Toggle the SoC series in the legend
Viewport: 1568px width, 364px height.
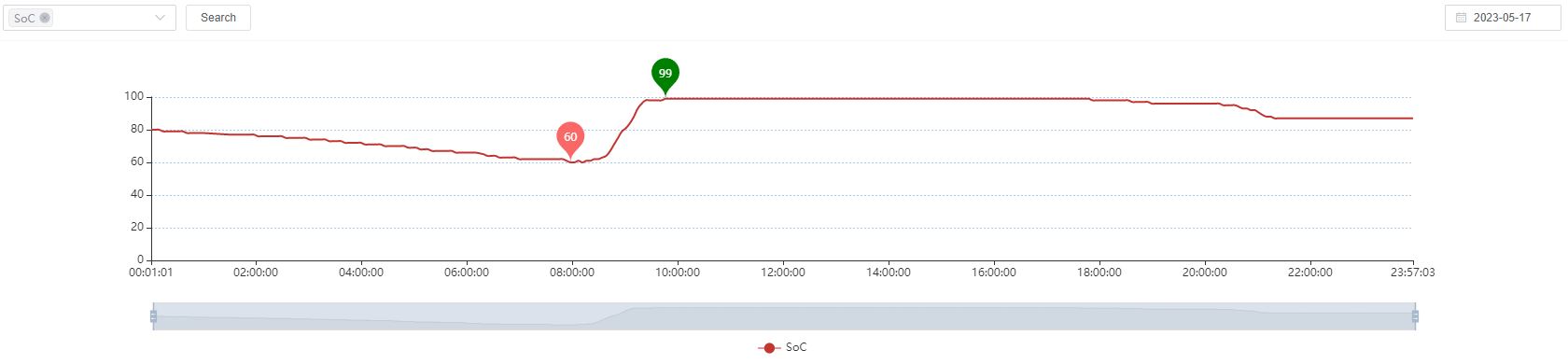pyautogui.click(x=782, y=347)
